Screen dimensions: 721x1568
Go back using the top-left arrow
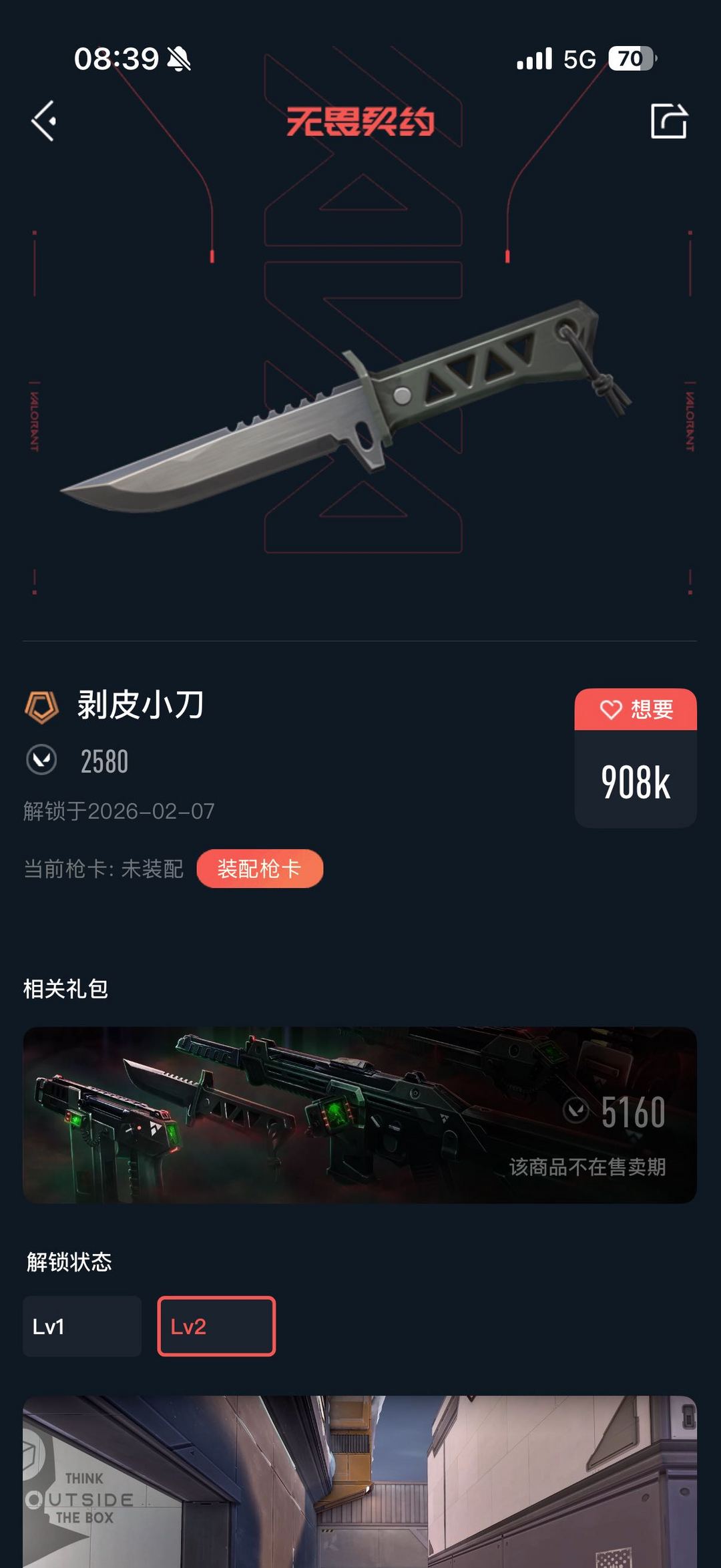point(44,122)
